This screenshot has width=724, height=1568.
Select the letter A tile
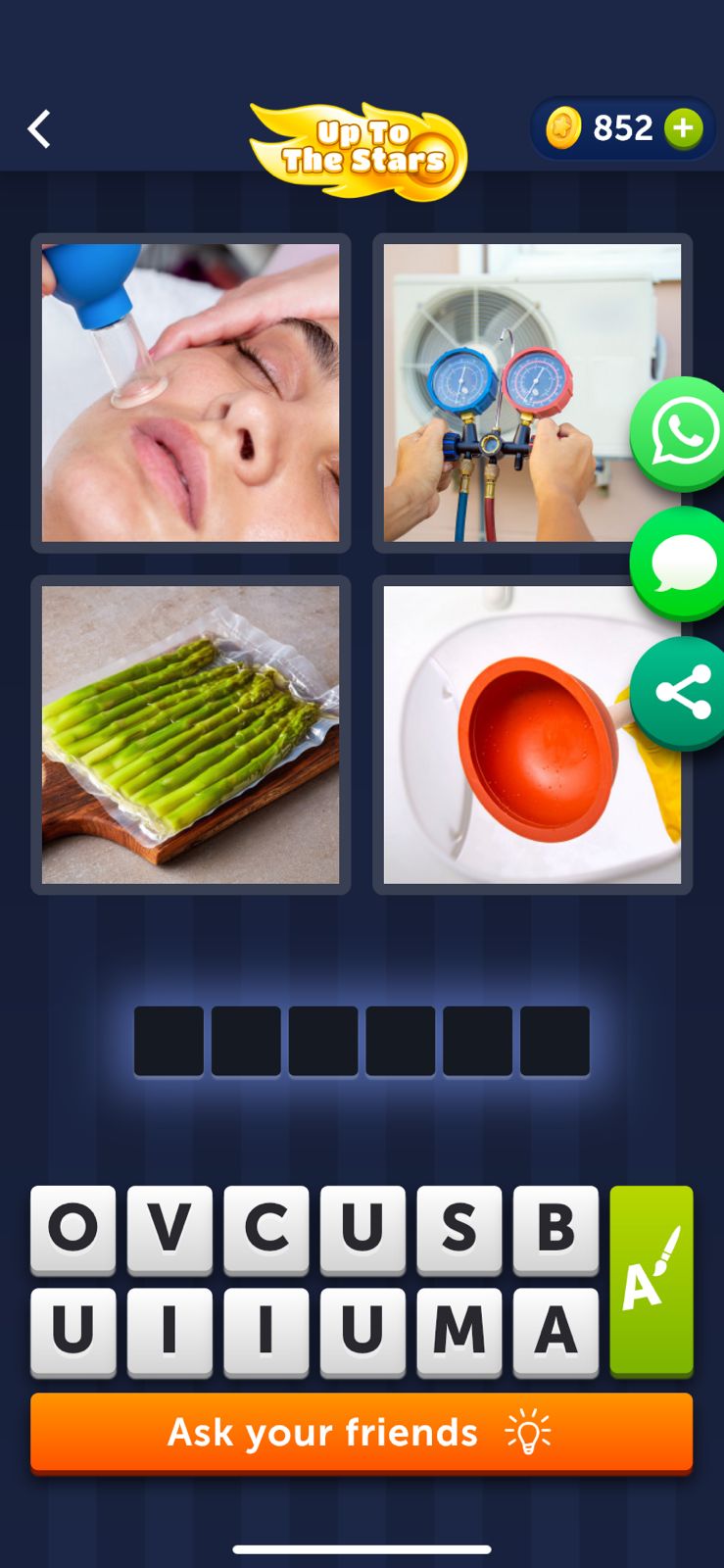coord(555,1330)
